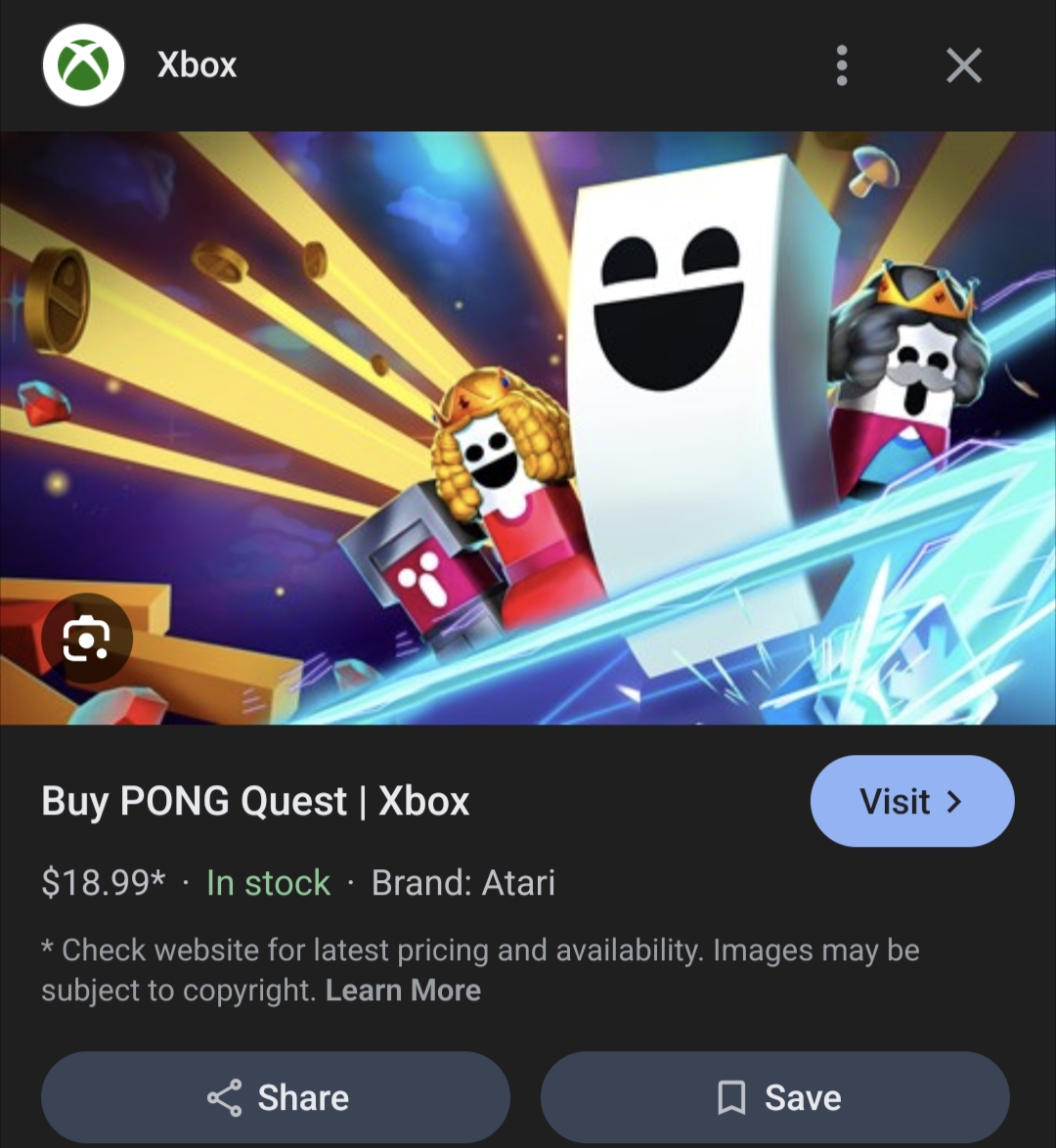Share this PONG Quest result
This screenshot has width=1056, height=1148.
tap(276, 1097)
